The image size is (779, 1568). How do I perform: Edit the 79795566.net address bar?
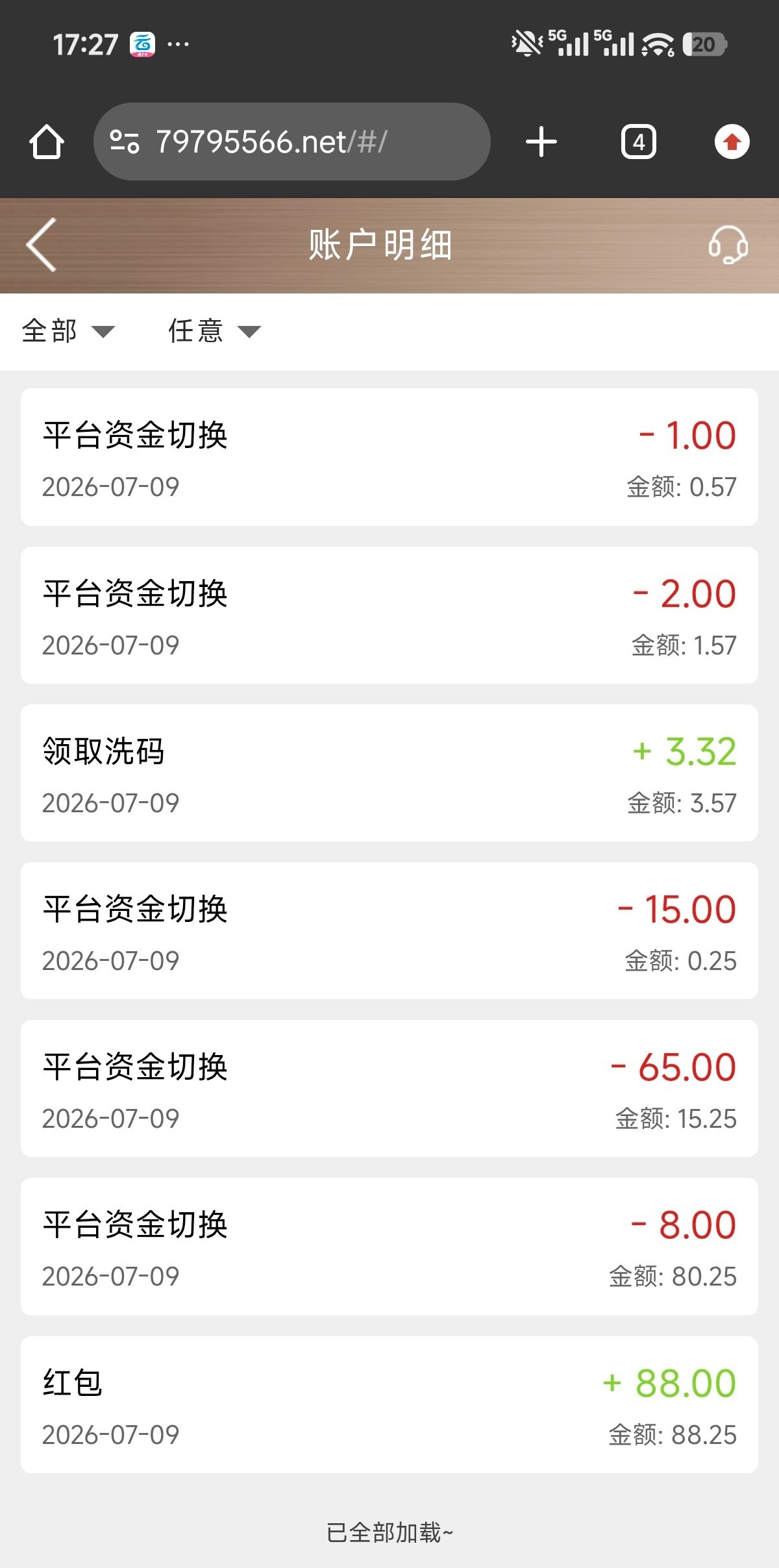tap(292, 142)
